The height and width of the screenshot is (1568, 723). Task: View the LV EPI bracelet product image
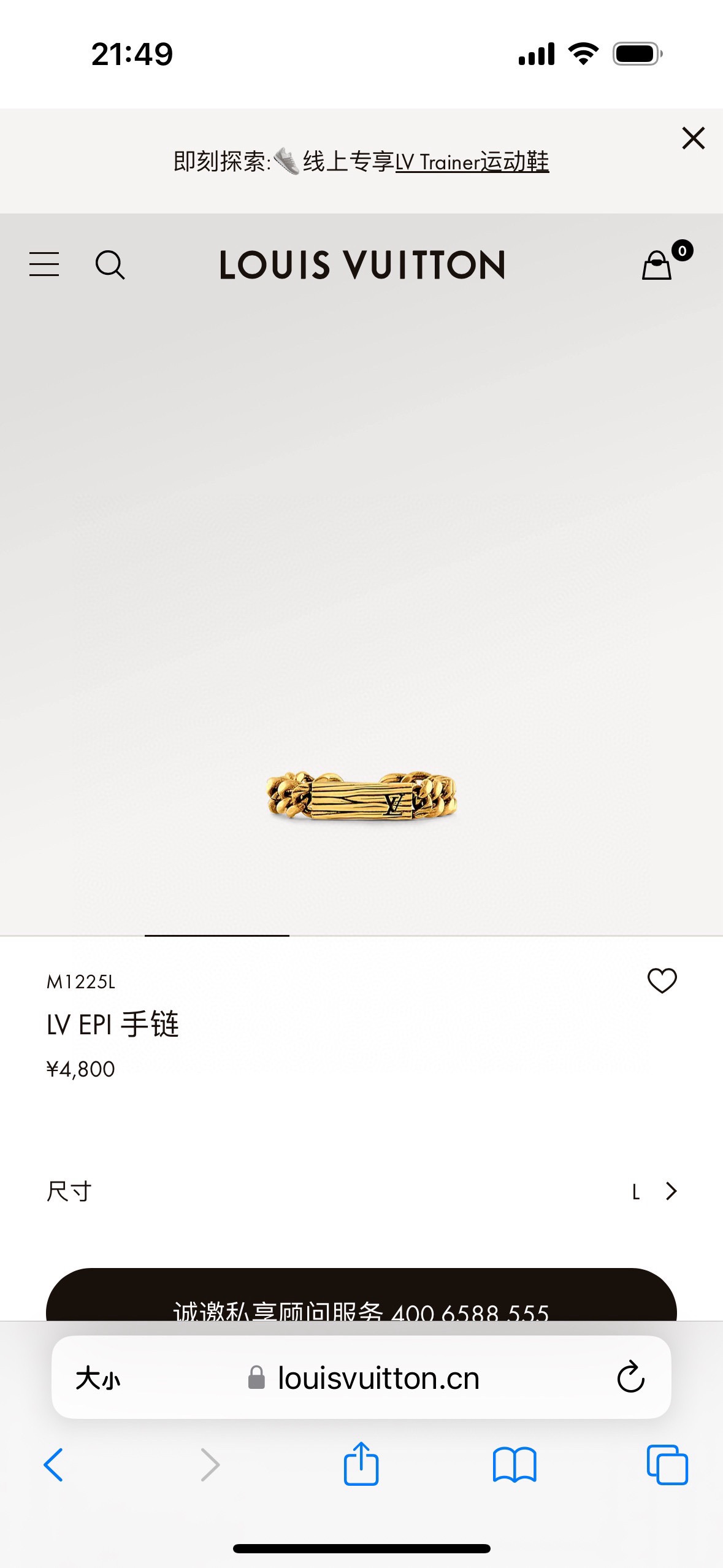coord(362,796)
